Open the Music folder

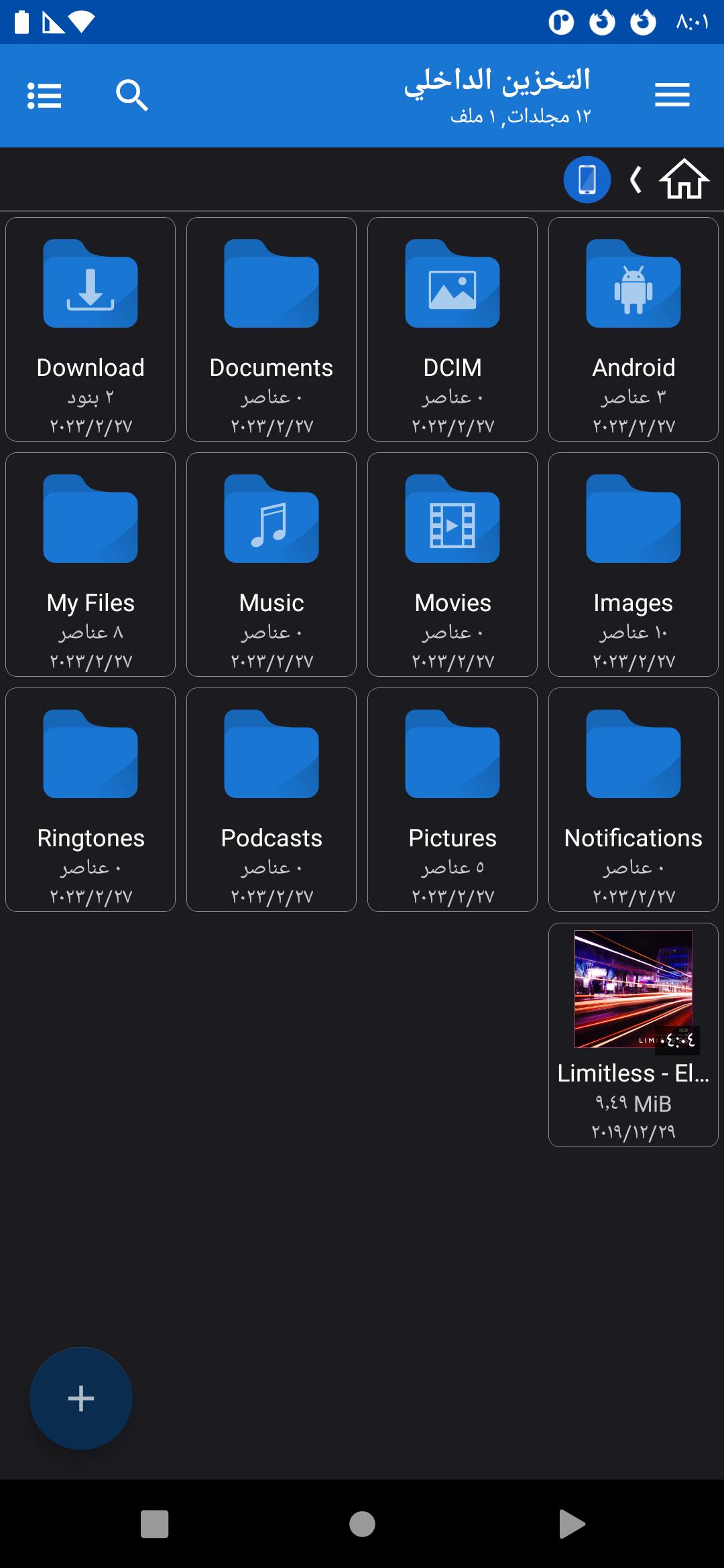pyautogui.click(x=271, y=564)
